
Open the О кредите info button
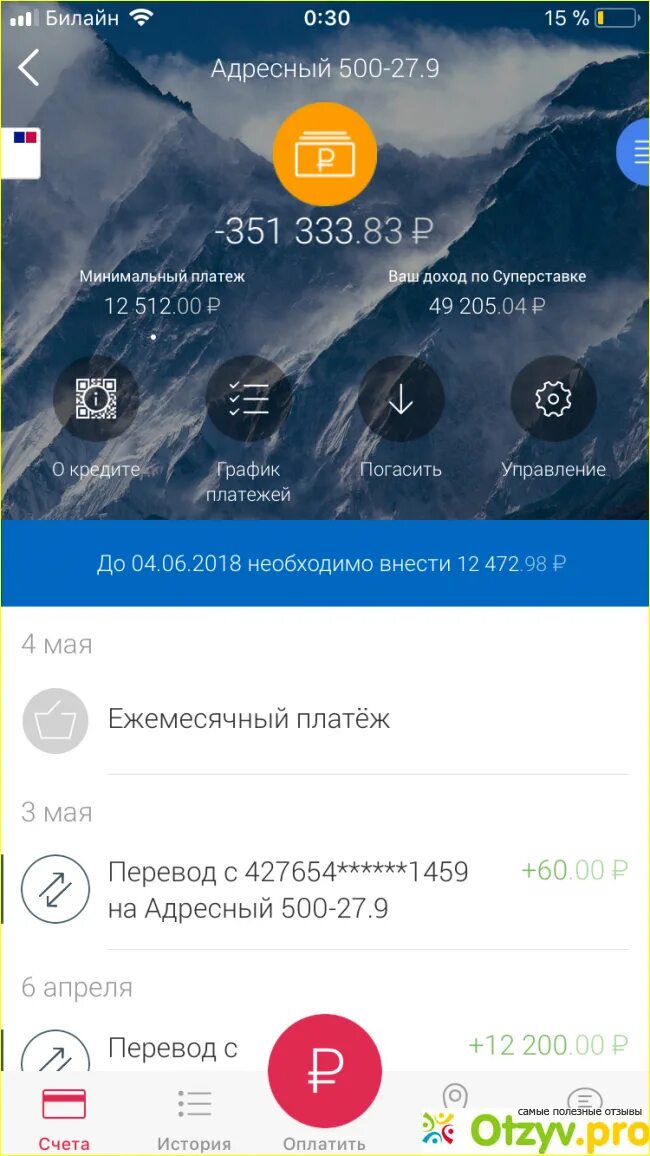(x=96, y=399)
